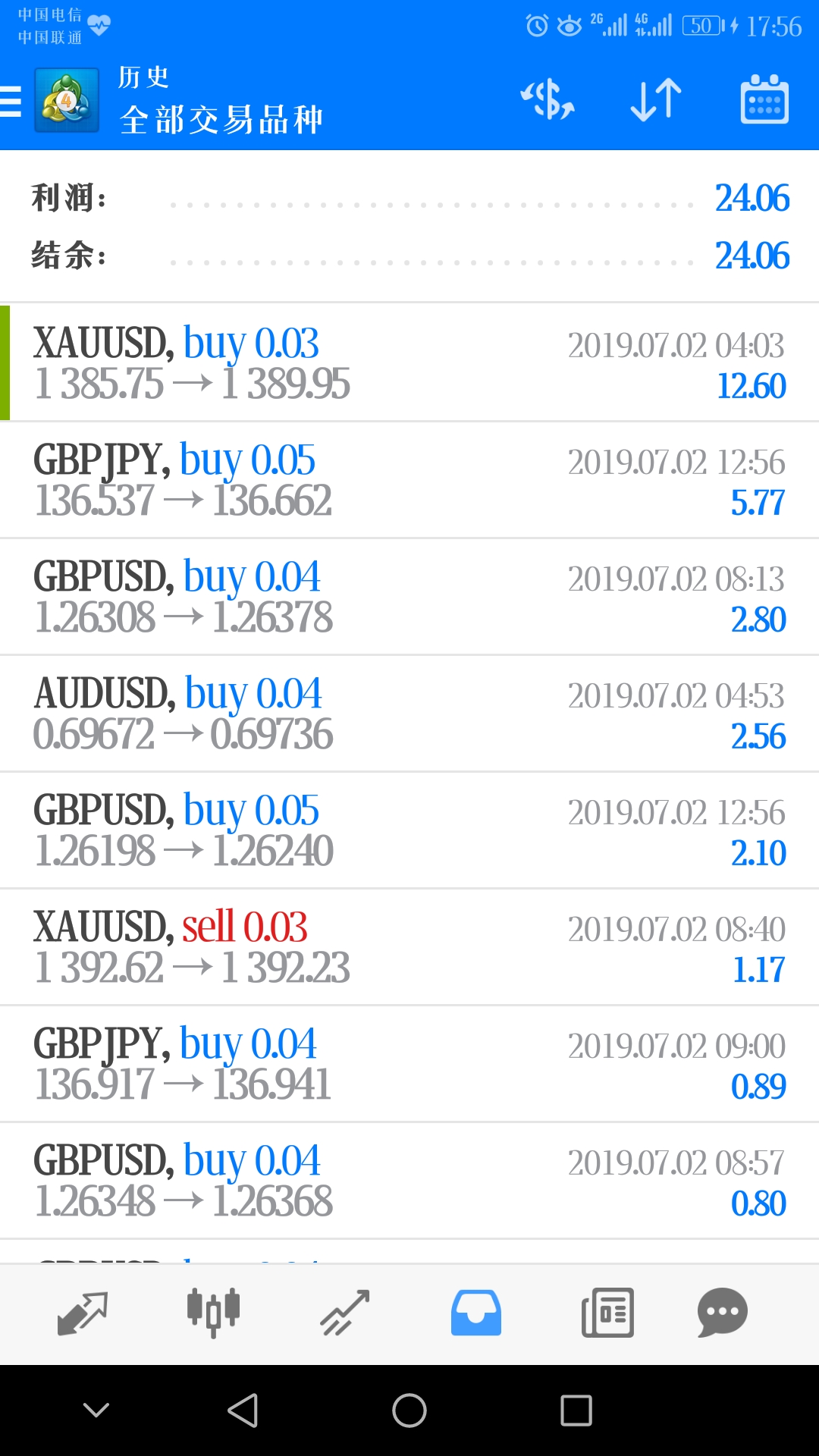Open GBPUSD buy 0.05 trade with profit 2.10
Viewport: 819px width, 1456px height.
pyautogui.click(x=409, y=830)
